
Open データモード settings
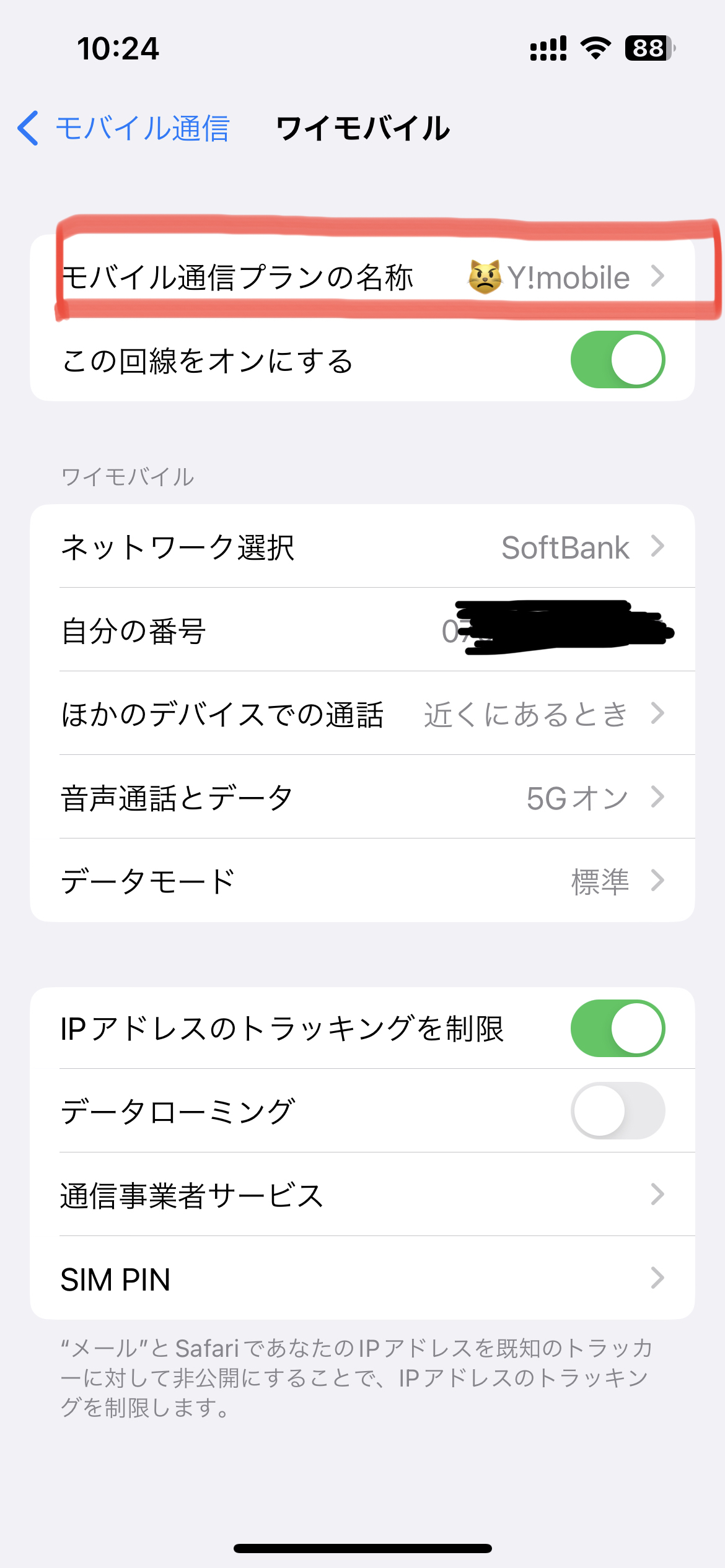362,881
